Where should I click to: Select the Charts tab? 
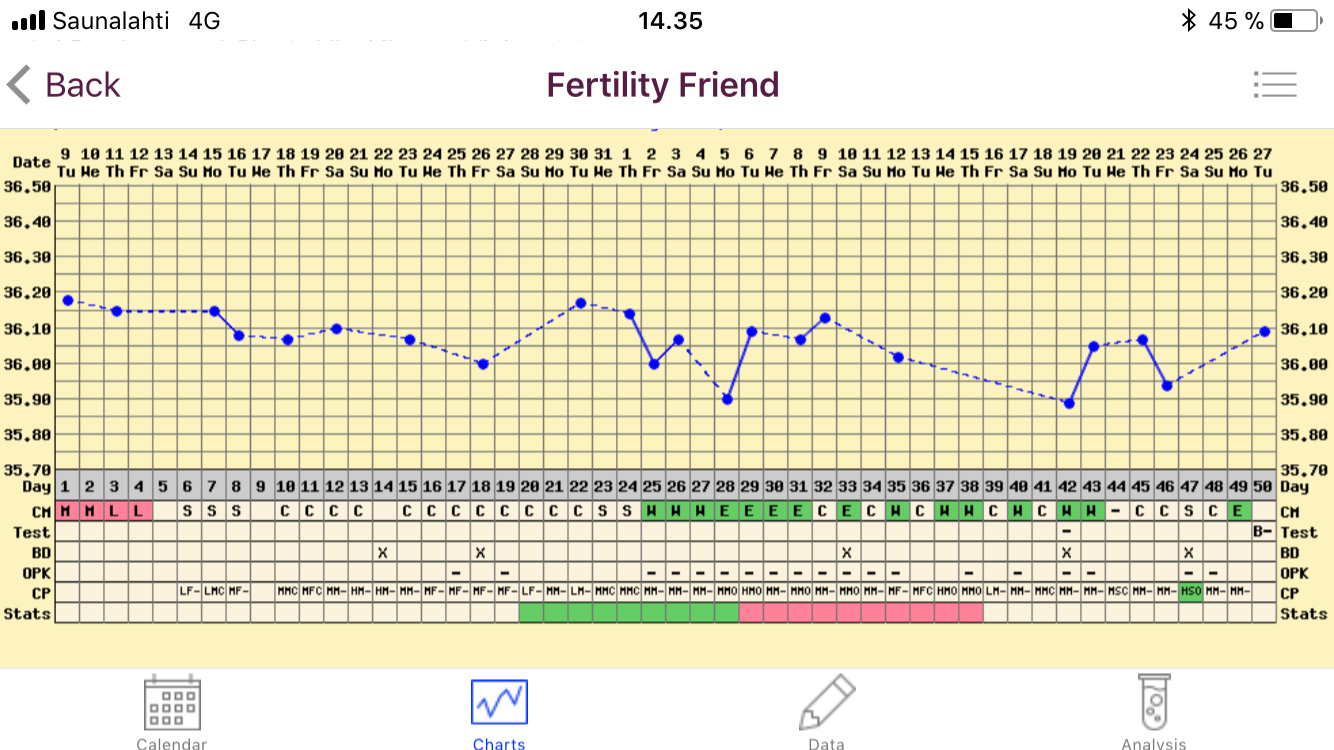click(x=499, y=711)
